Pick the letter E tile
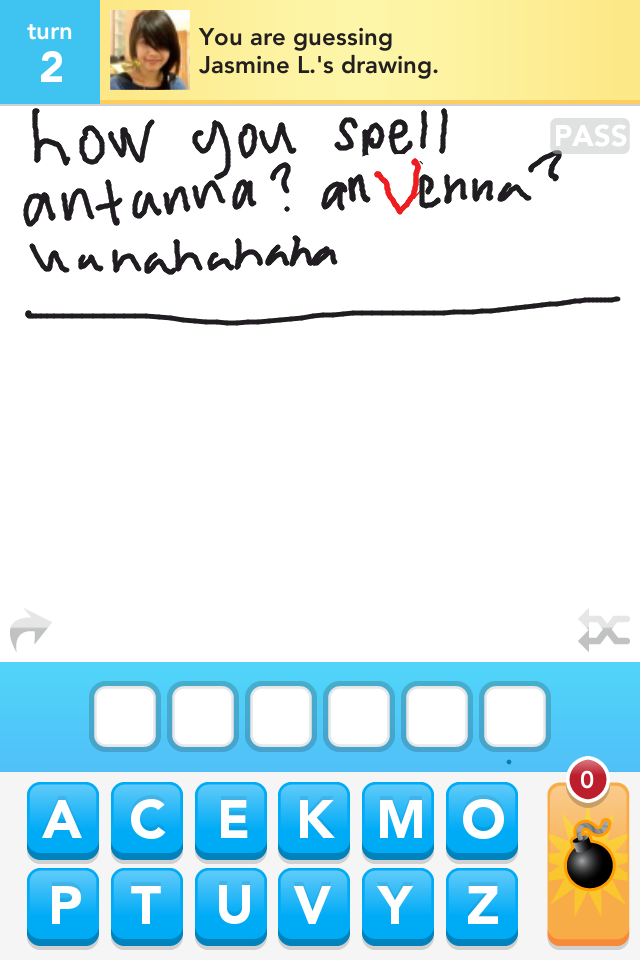 click(x=230, y=821)
